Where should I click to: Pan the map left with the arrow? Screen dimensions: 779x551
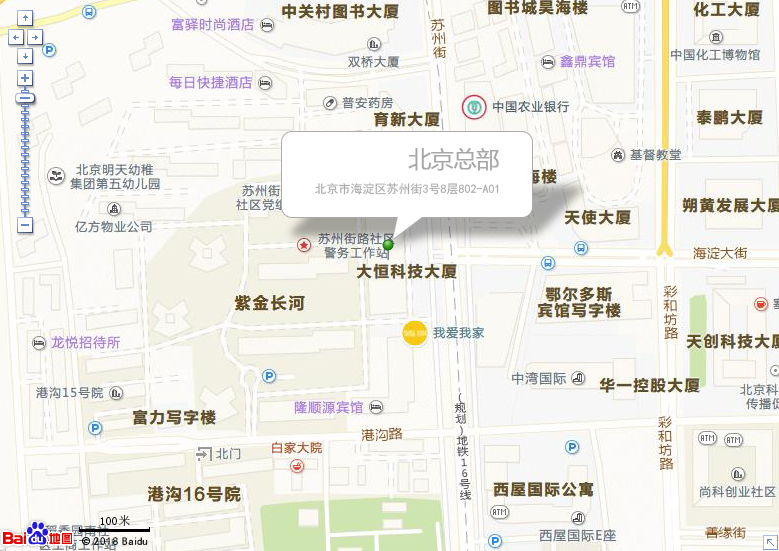tap(14, 37)
